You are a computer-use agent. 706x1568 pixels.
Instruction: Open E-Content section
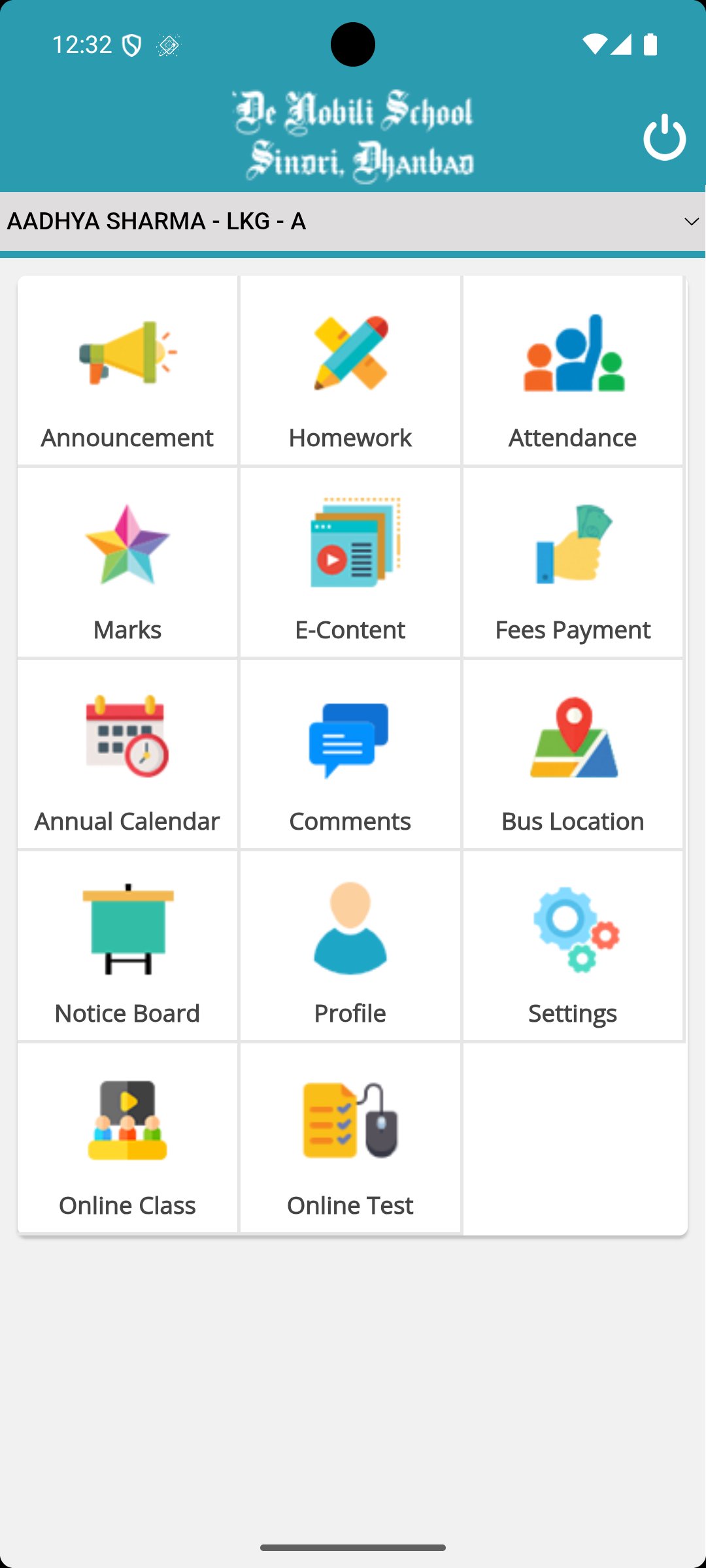350,563
